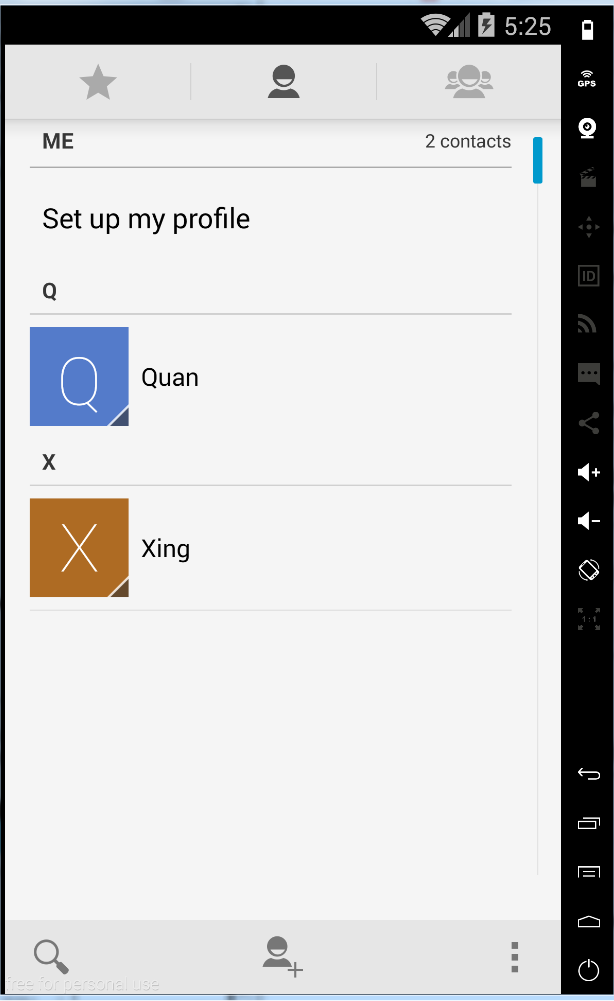Select the All contacts tab
Image resolution: width=614 pixels, height=1001 pixels.
click(x=283, y=82)
